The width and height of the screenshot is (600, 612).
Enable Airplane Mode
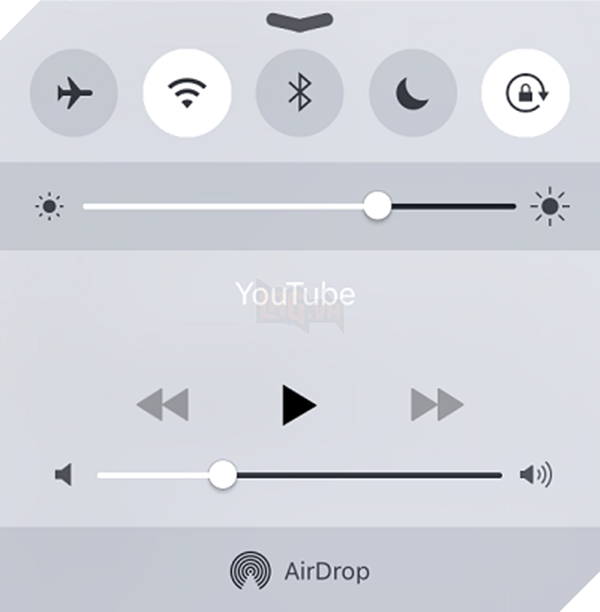74,93
